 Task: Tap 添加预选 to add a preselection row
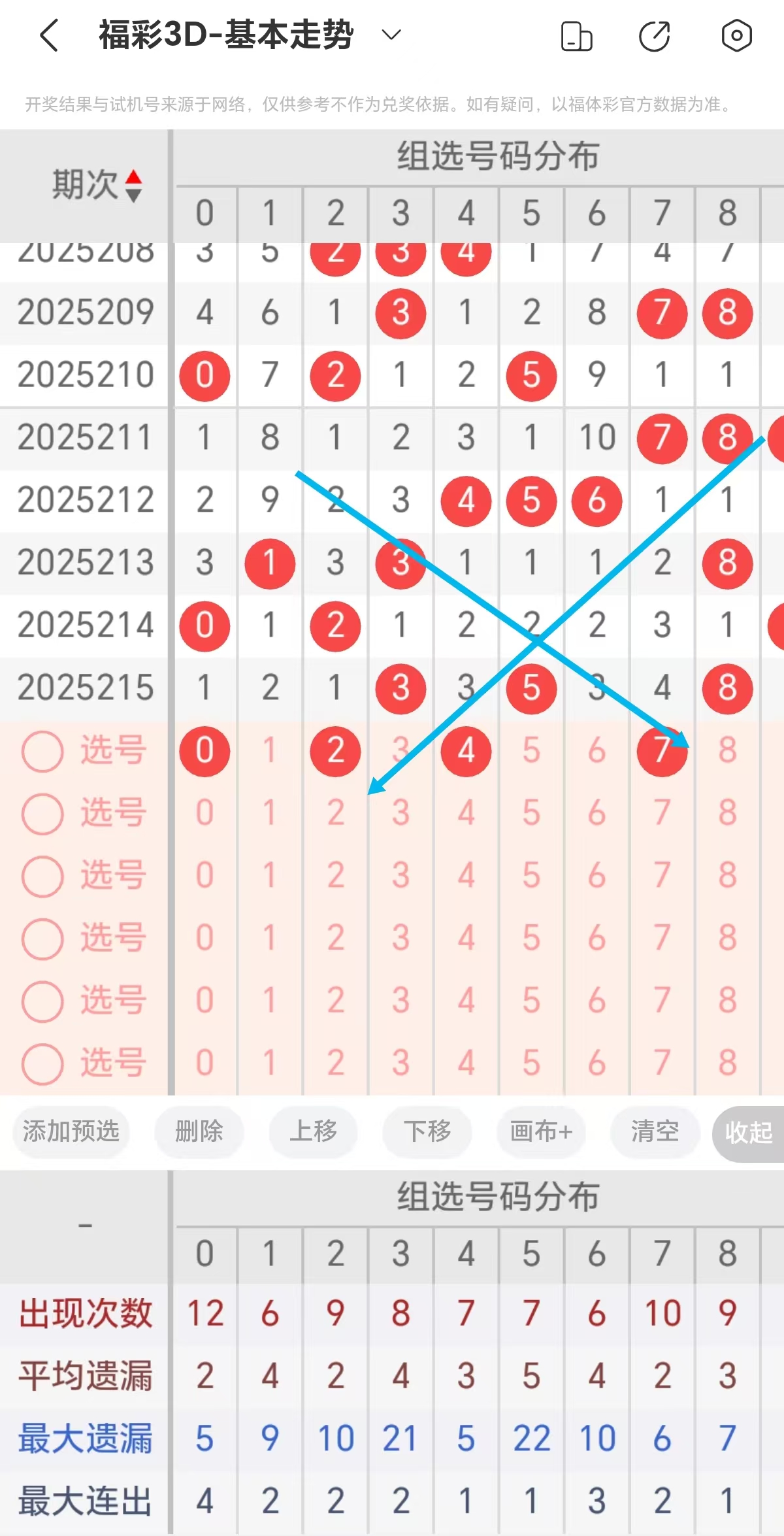click(x=71, y=1133)
